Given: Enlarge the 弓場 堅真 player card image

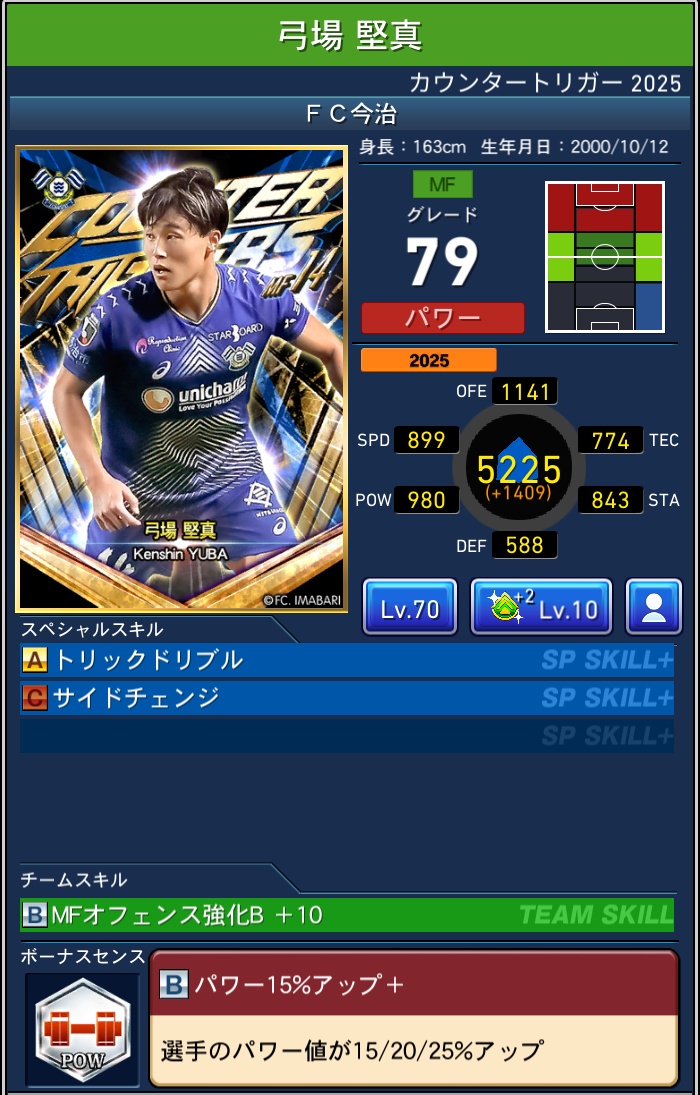Looking at the screenshot, I should (x=182, y=379).
